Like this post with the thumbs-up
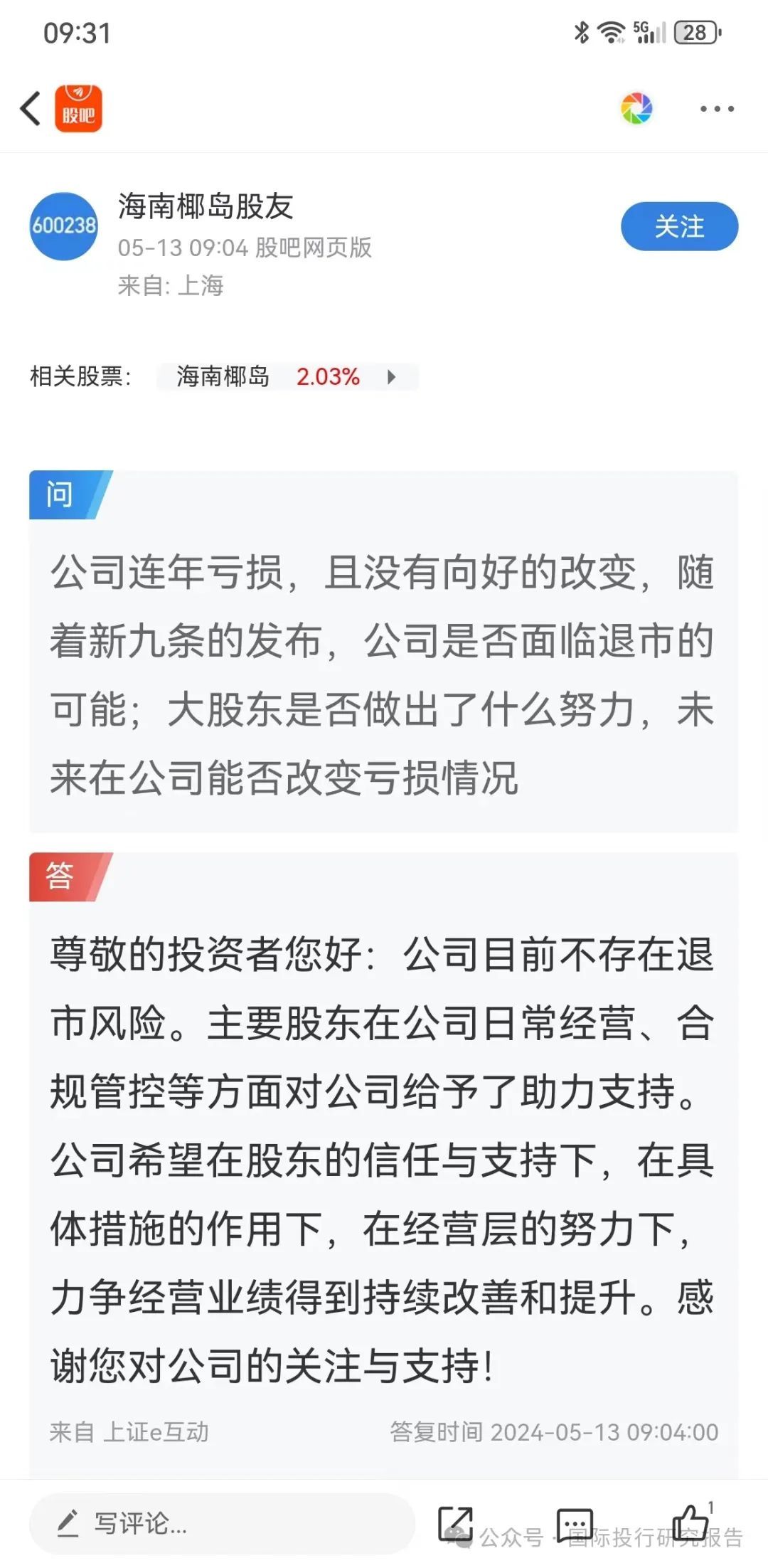This screenshot has width=768, height=1568. pyautogui.click(x=691, y=1522)
